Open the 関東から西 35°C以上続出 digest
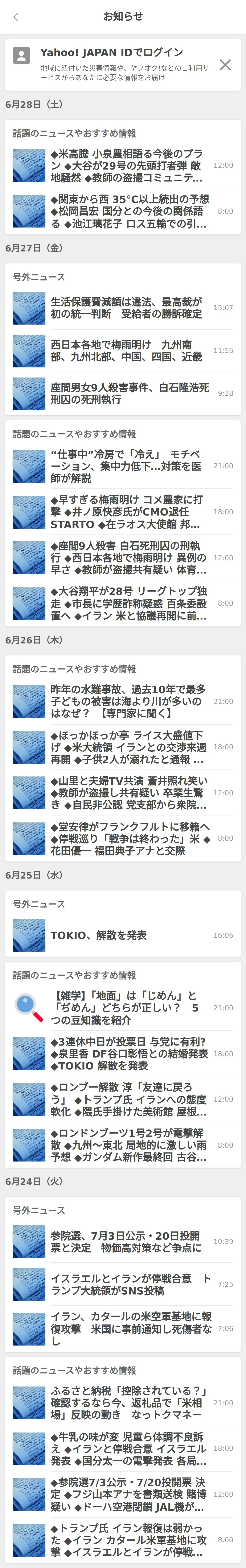Screen dimensions: 246x1568 [128, 211]
